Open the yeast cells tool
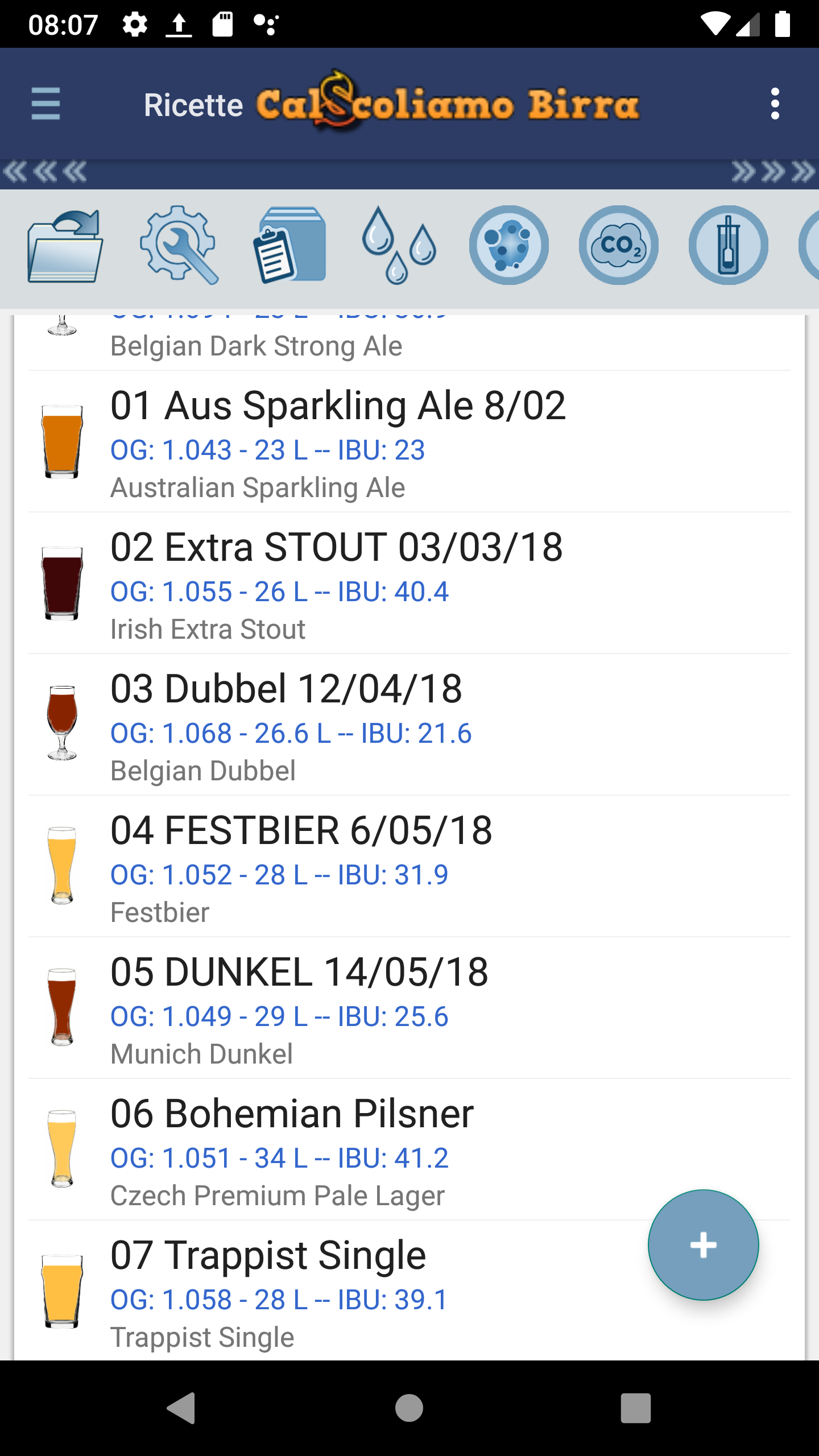The height and width of the screenshot is (1456, 819). [509, 246]
